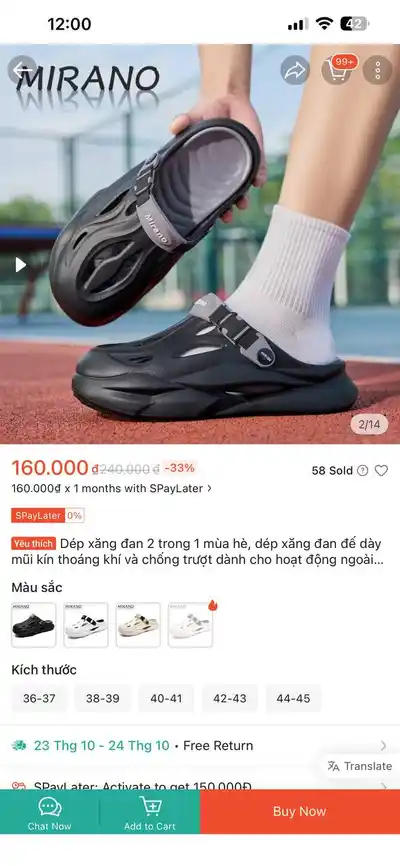Choose the white and black sandal color
The width and height of the screenshot is (400, 866).
pyautogui.click(x=86, y=625)
